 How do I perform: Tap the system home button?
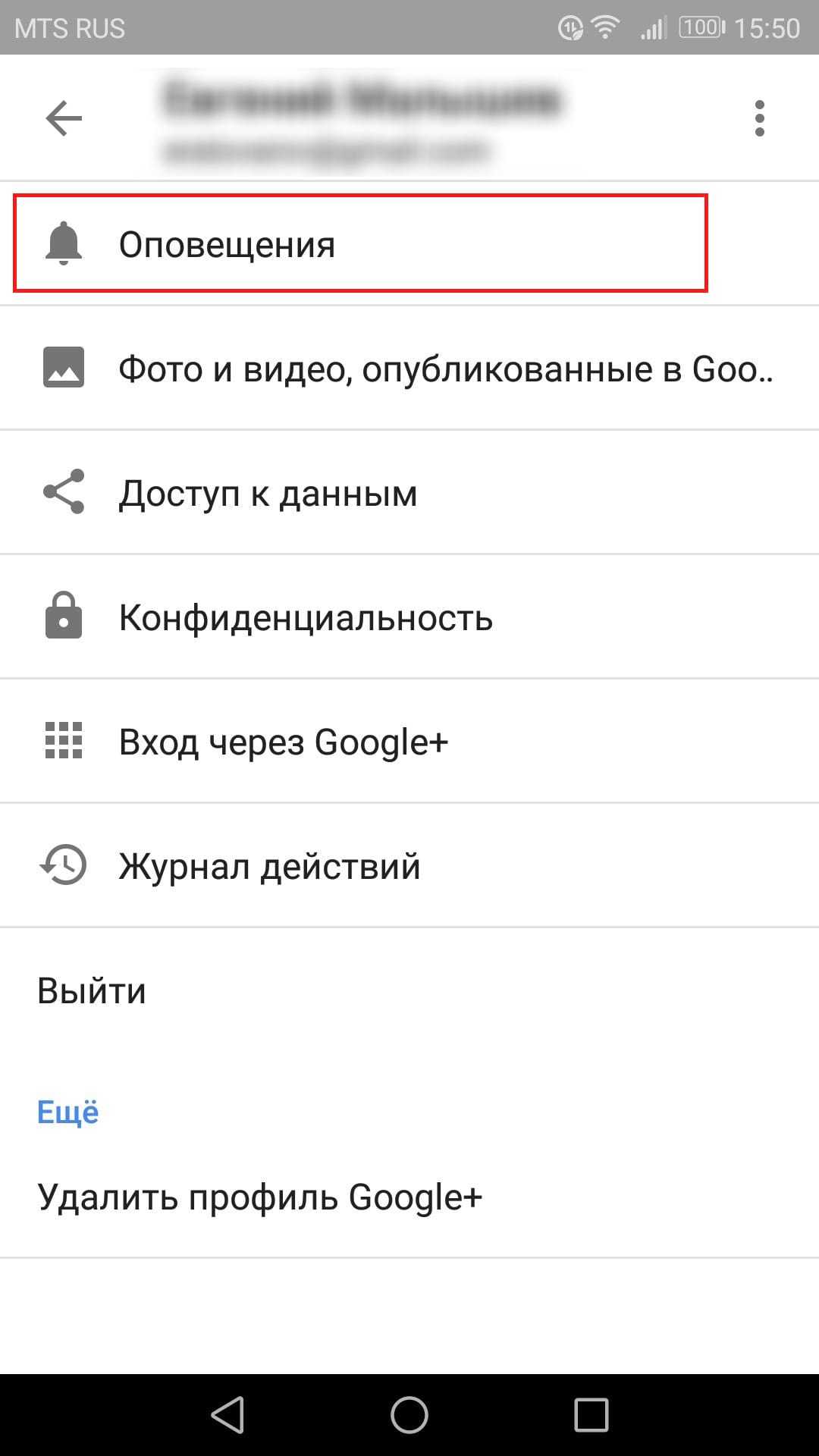409,1414
